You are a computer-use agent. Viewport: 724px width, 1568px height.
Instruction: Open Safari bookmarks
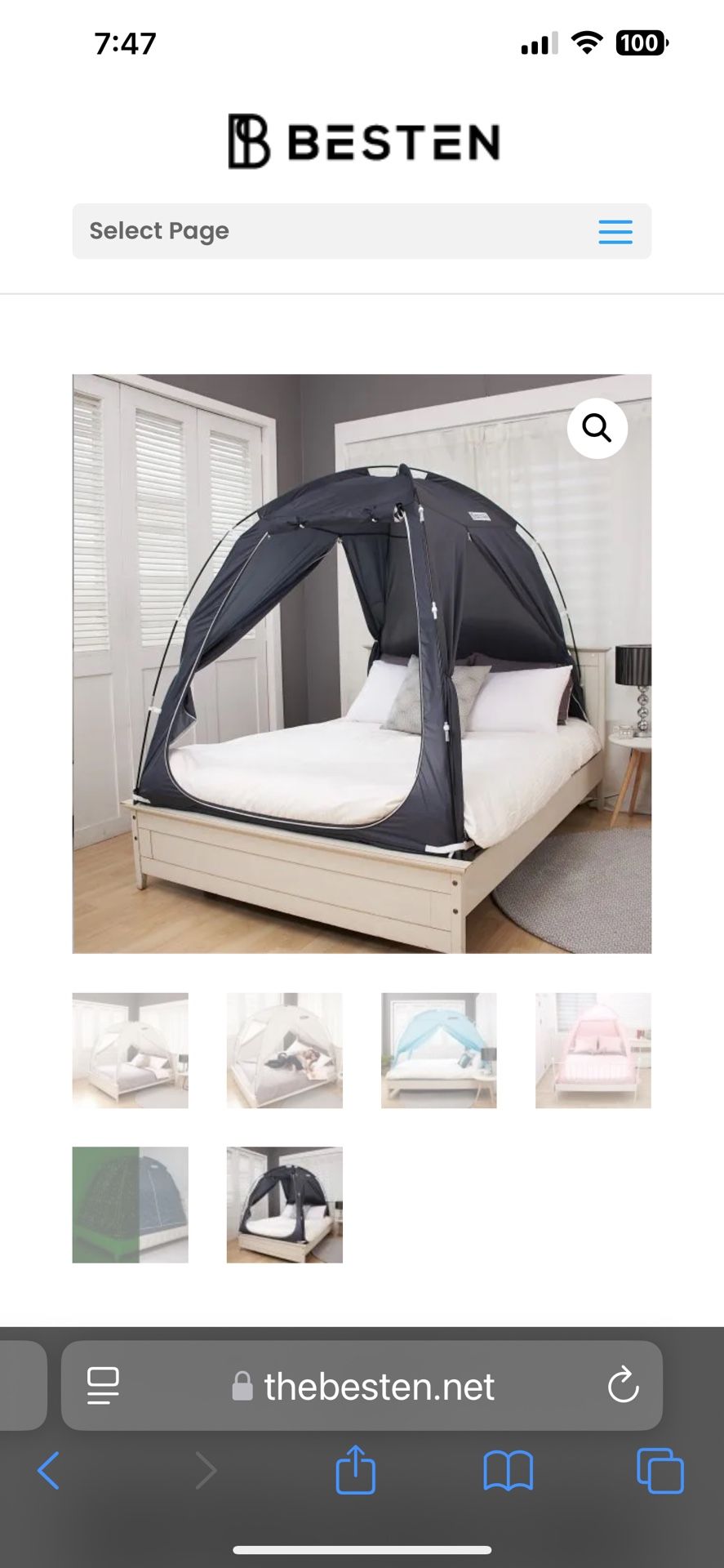[x=508, y=1471]
